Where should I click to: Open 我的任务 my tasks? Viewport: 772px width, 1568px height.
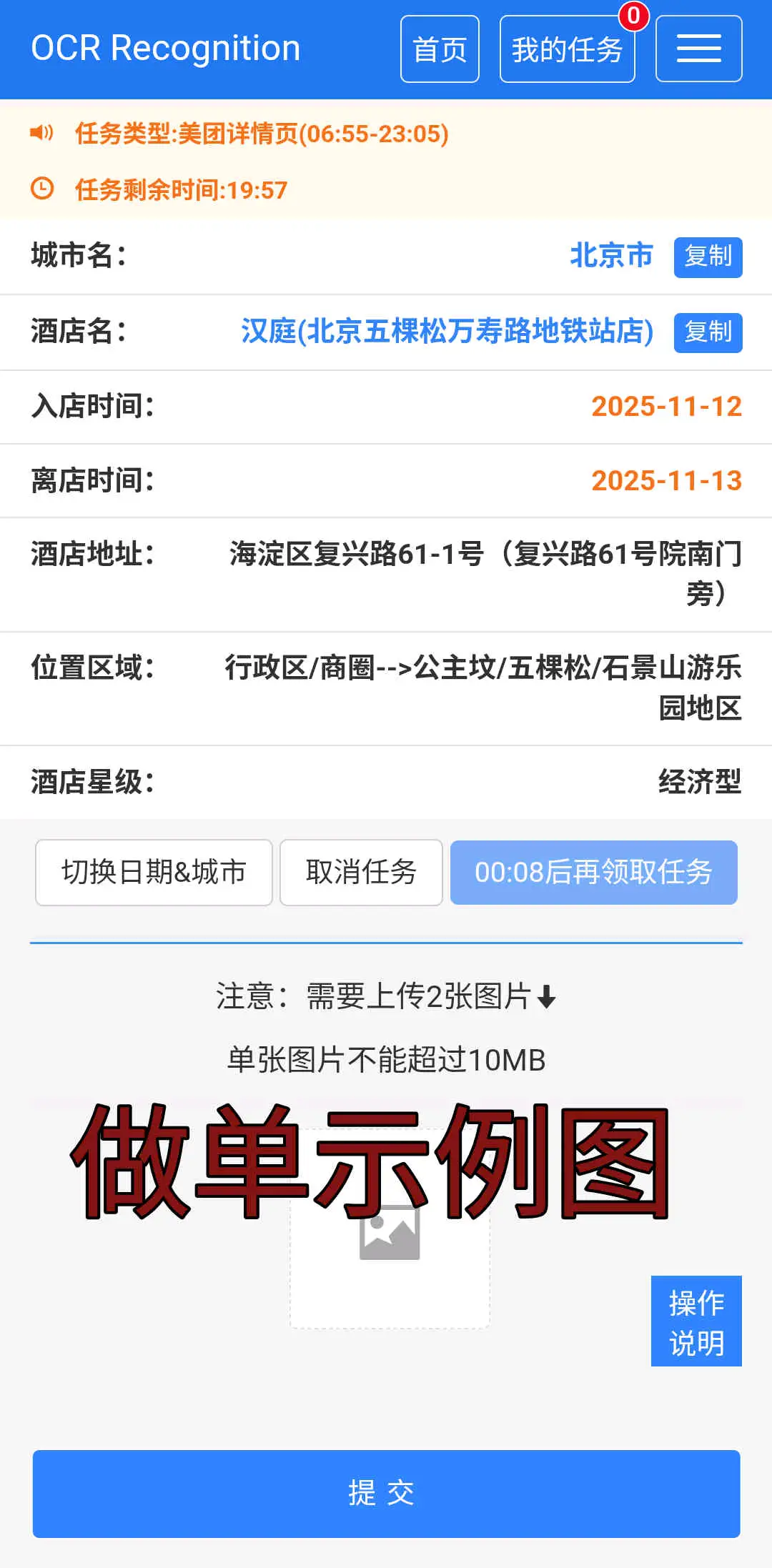click(x=567, y=49)
